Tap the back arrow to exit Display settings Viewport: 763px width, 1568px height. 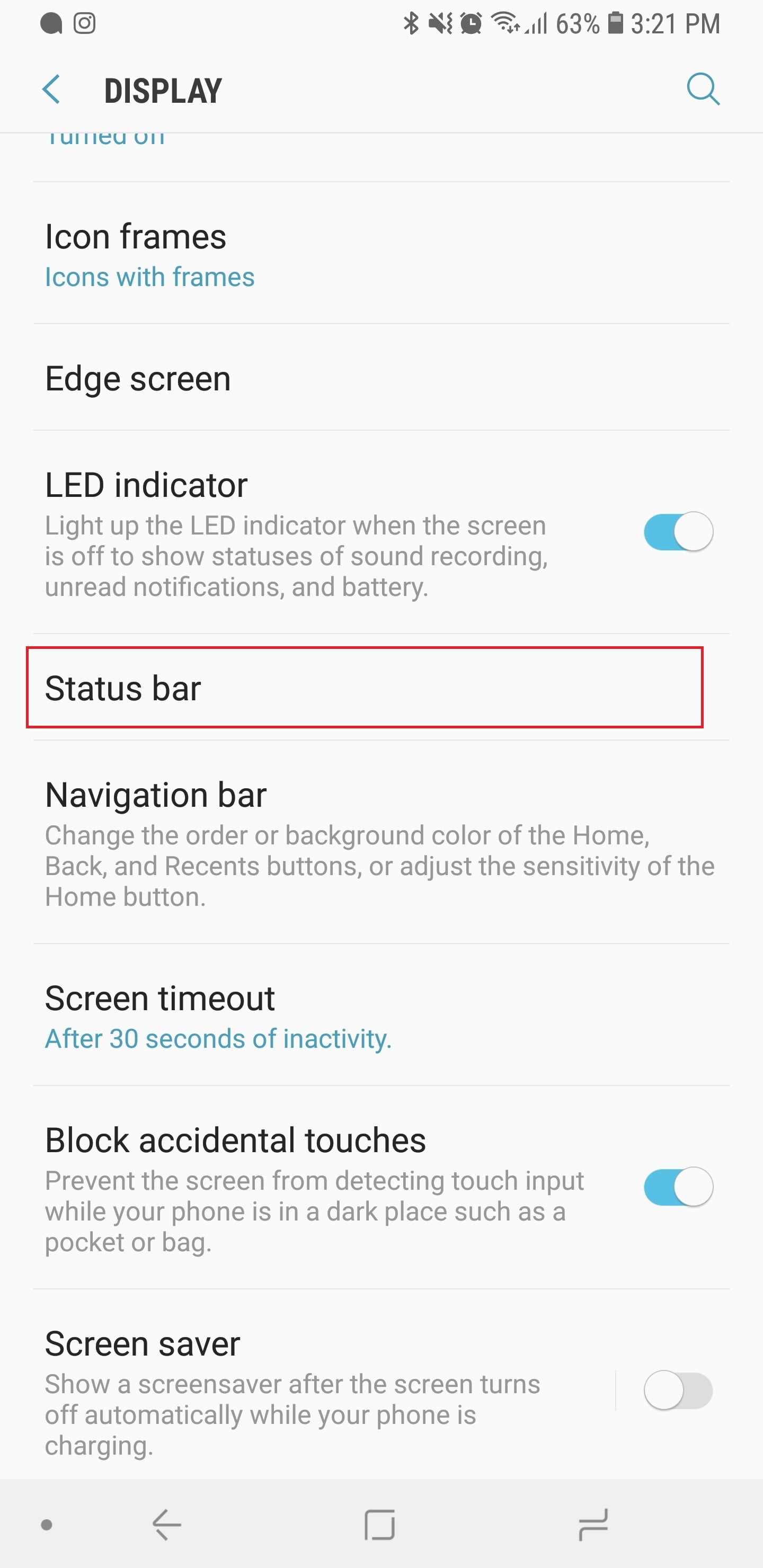pos(51,90)
